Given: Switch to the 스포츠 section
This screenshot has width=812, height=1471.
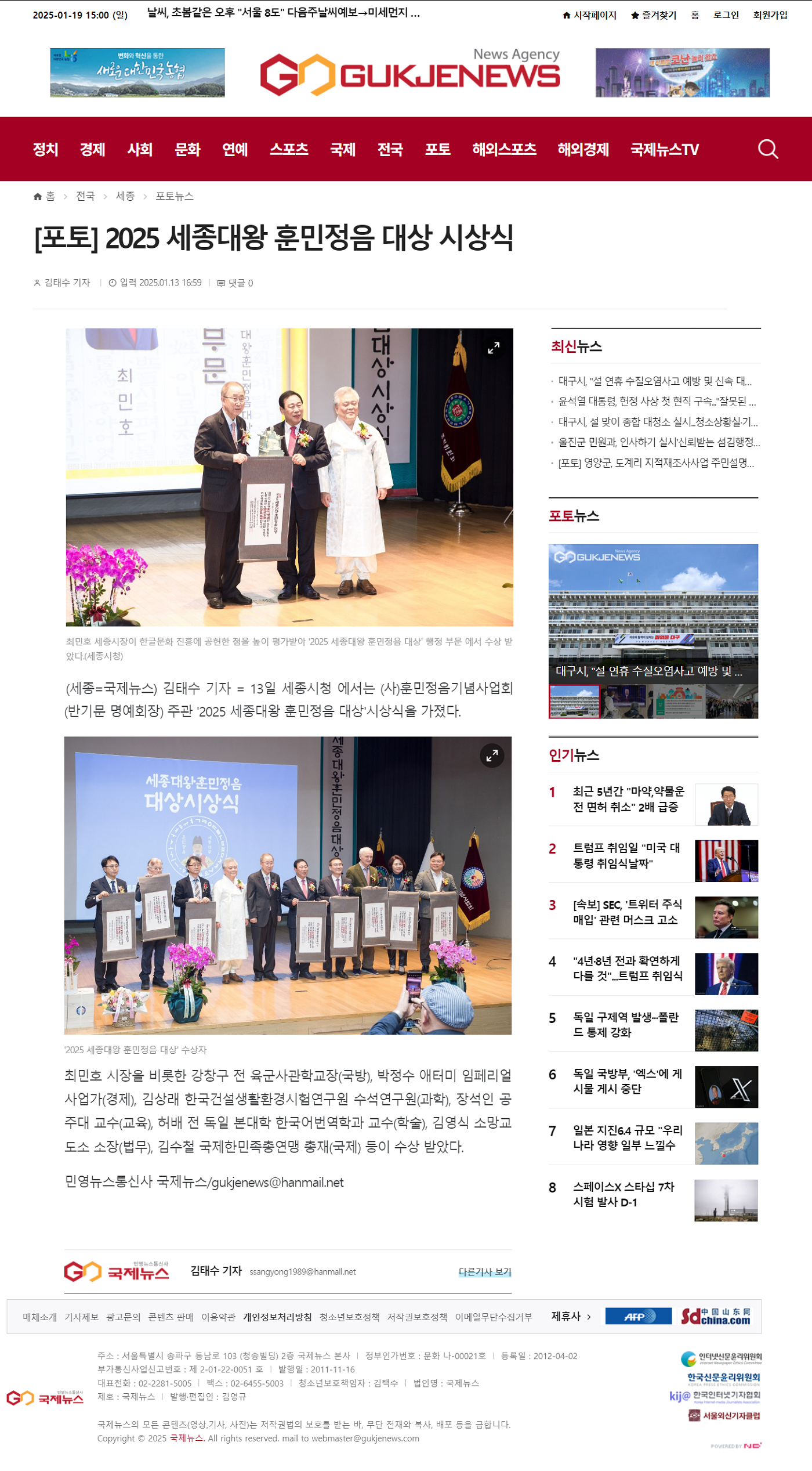Looking at the screenshot, I should coord(289,150).
